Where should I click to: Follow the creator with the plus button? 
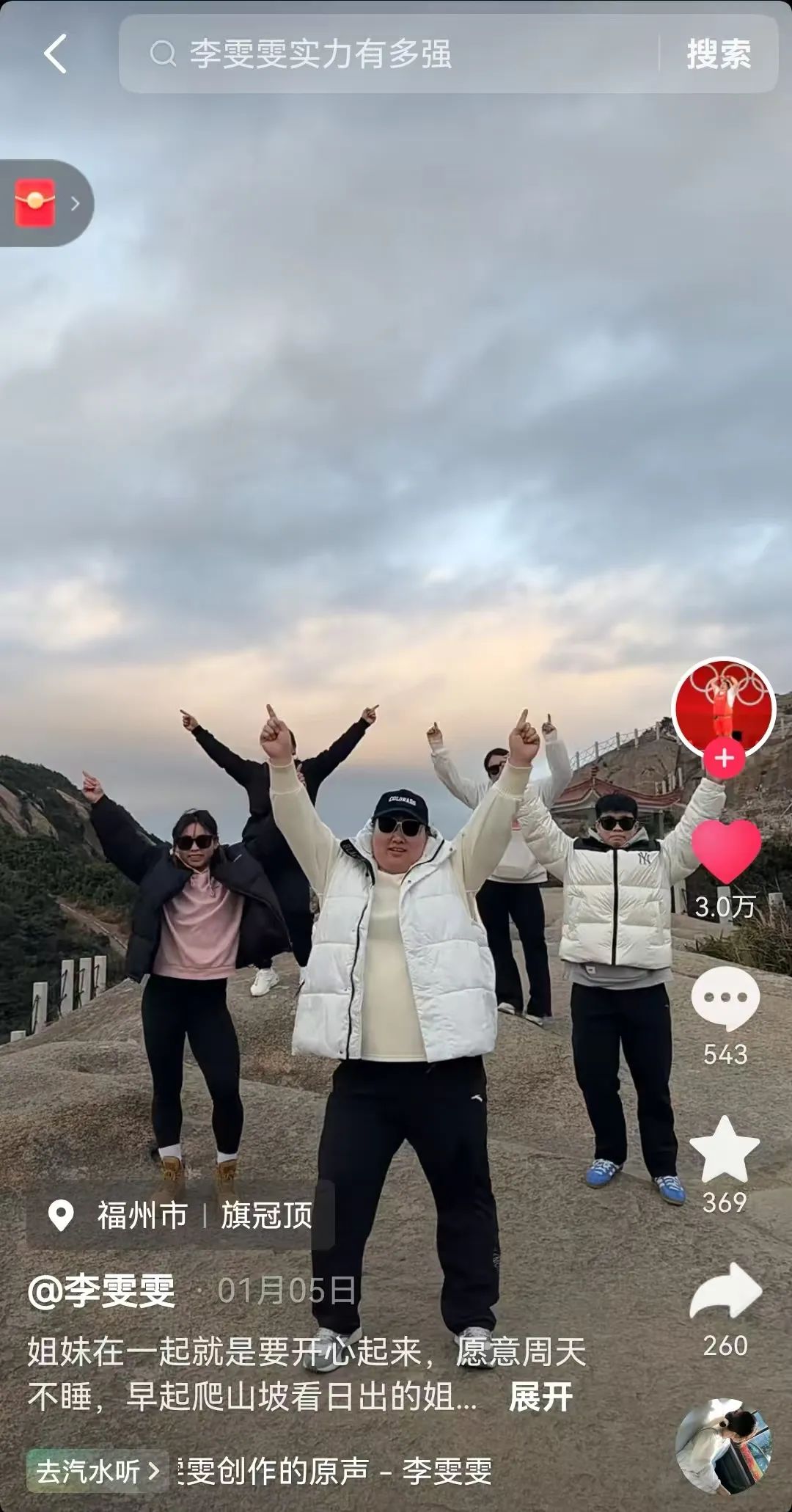tap(724, 759)
